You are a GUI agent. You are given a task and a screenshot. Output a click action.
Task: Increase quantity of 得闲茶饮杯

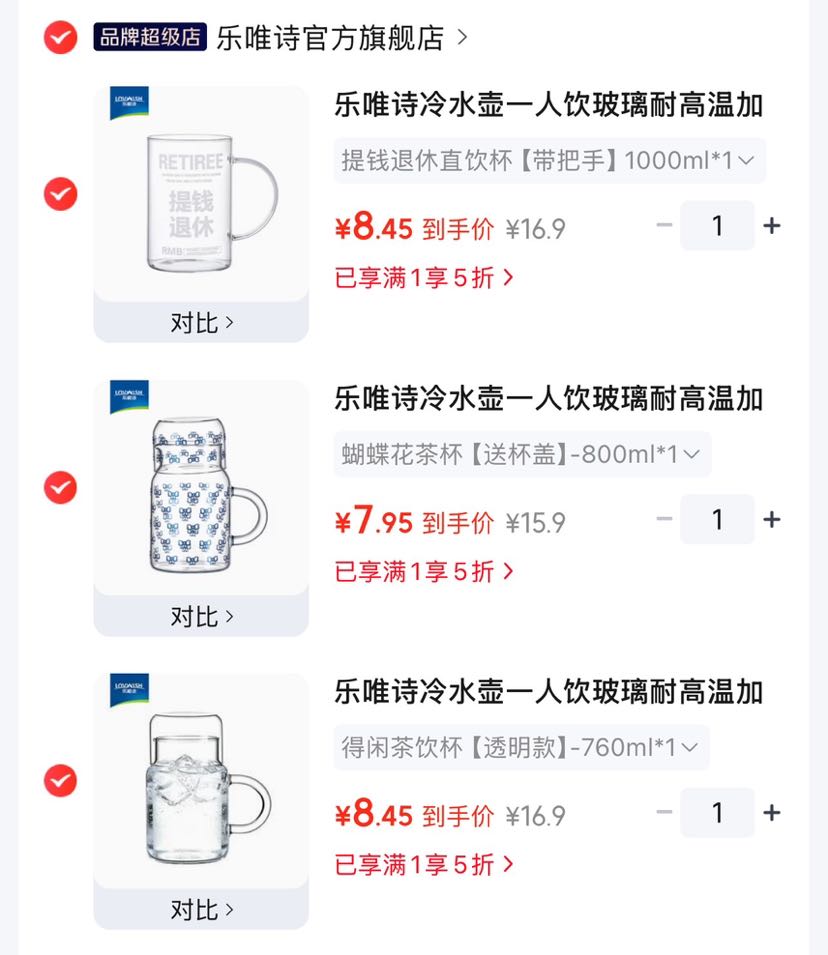(x=772, y=812)
